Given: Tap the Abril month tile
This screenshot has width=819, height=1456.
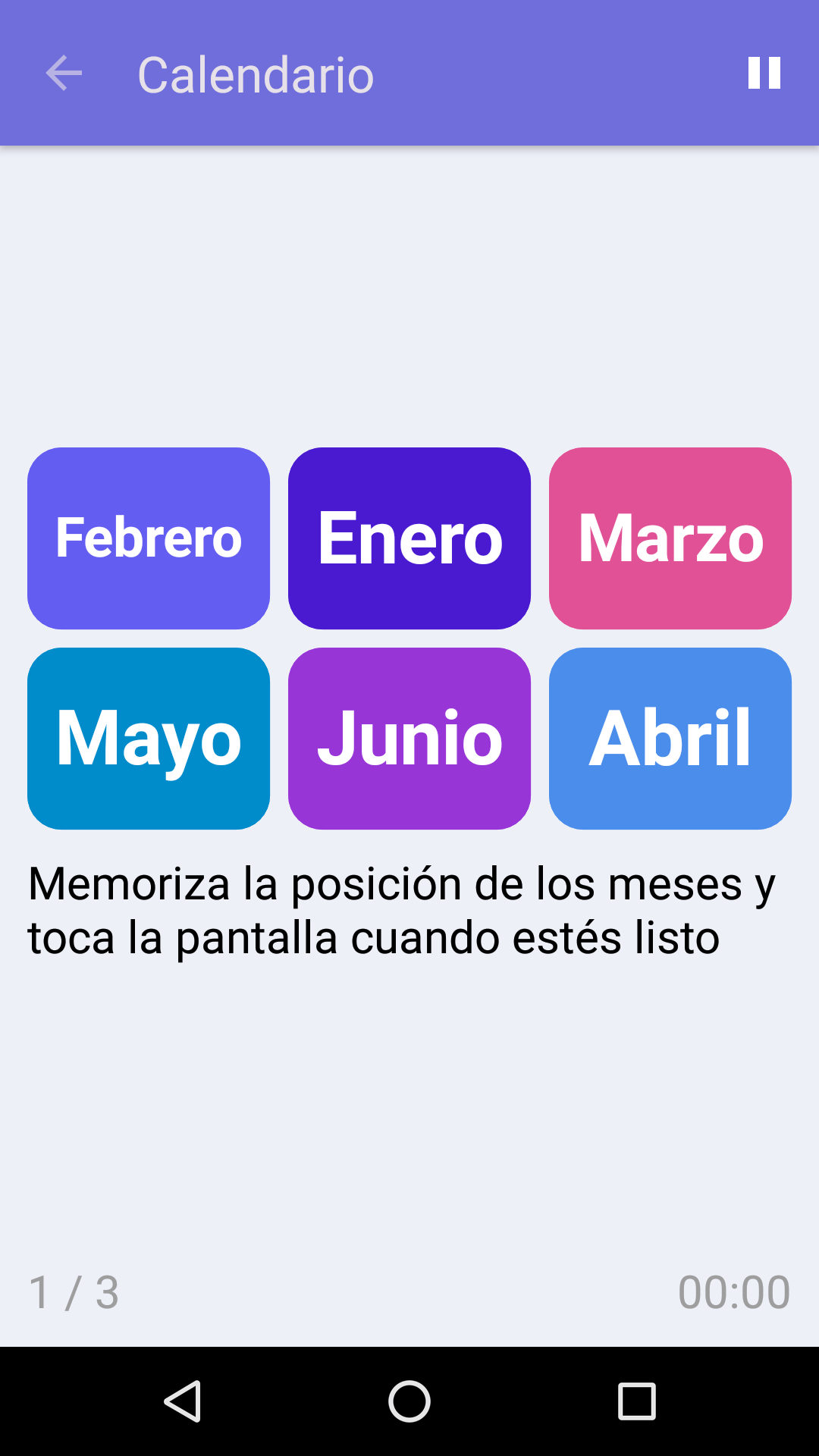Looking at the screenshot, I should coord(670,739).
